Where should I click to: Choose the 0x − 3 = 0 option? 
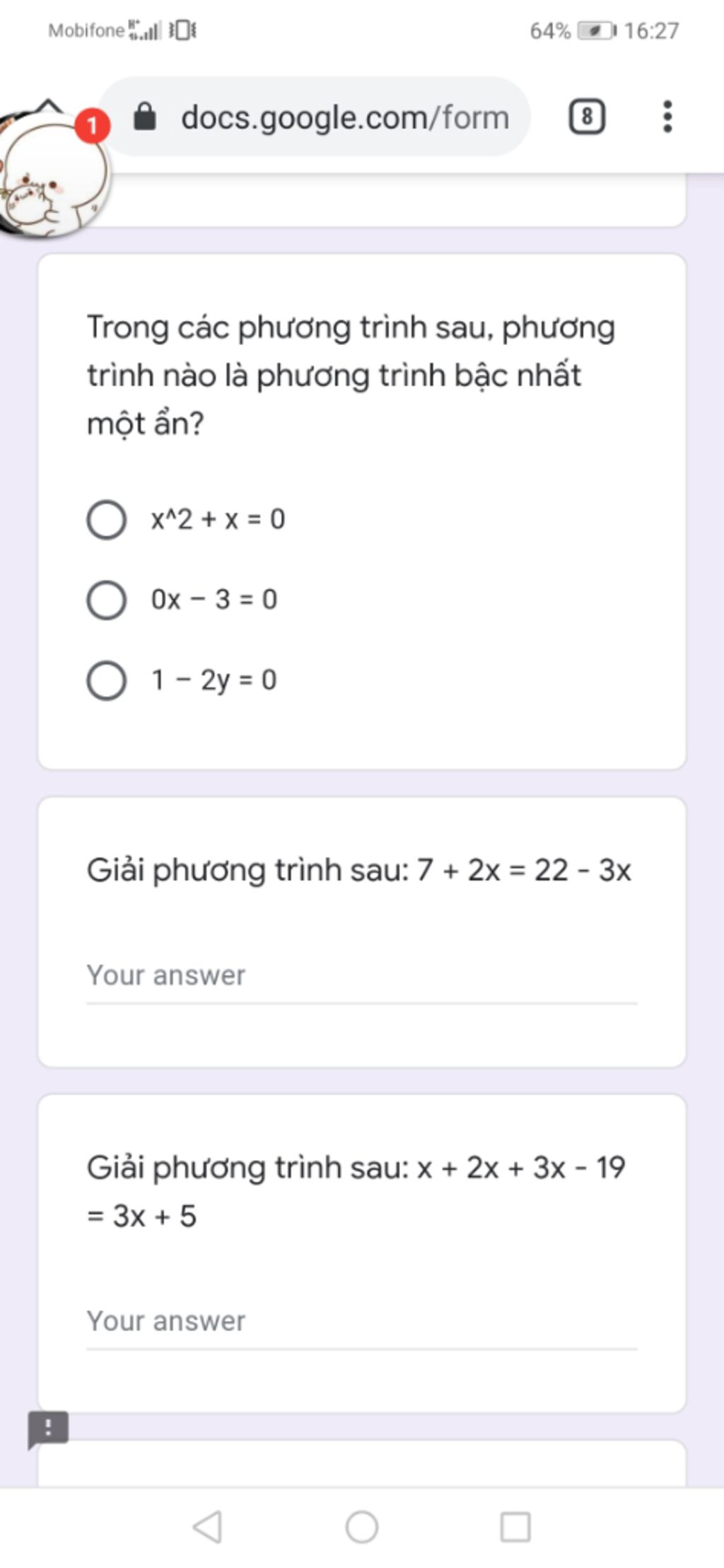point(107,600)
